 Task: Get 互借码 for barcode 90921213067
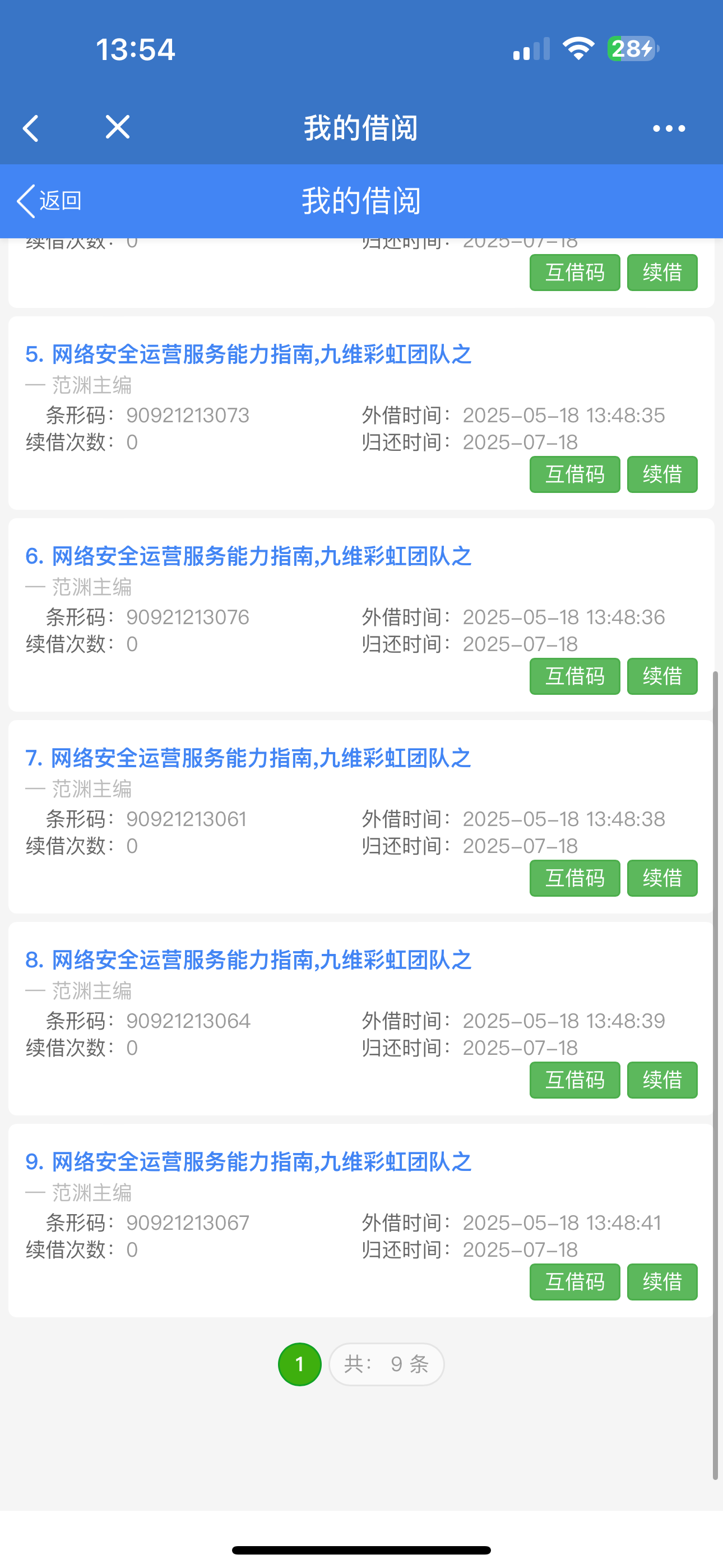tap(574, 1282)
